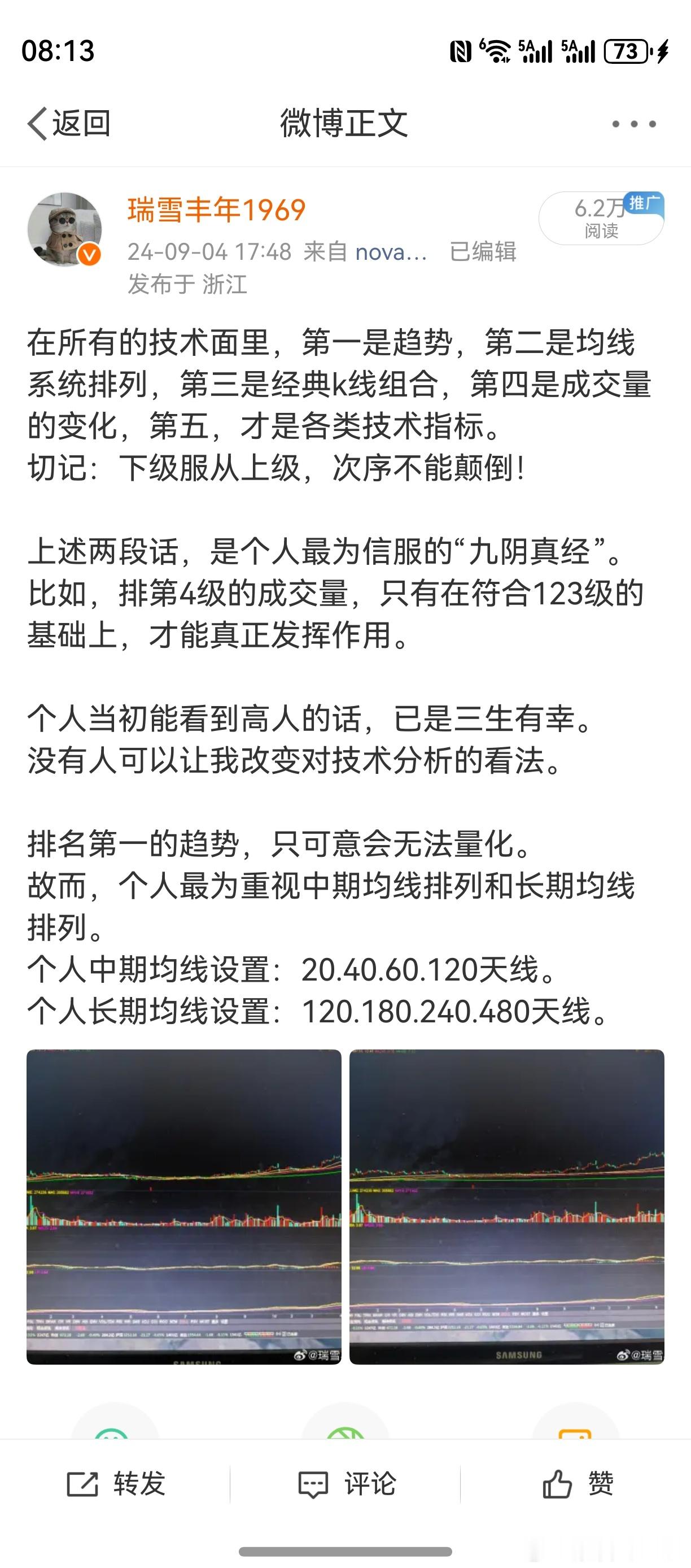Open profile of 瑞雪丰年1969
691x1568 pixels.
pos(216,210)
